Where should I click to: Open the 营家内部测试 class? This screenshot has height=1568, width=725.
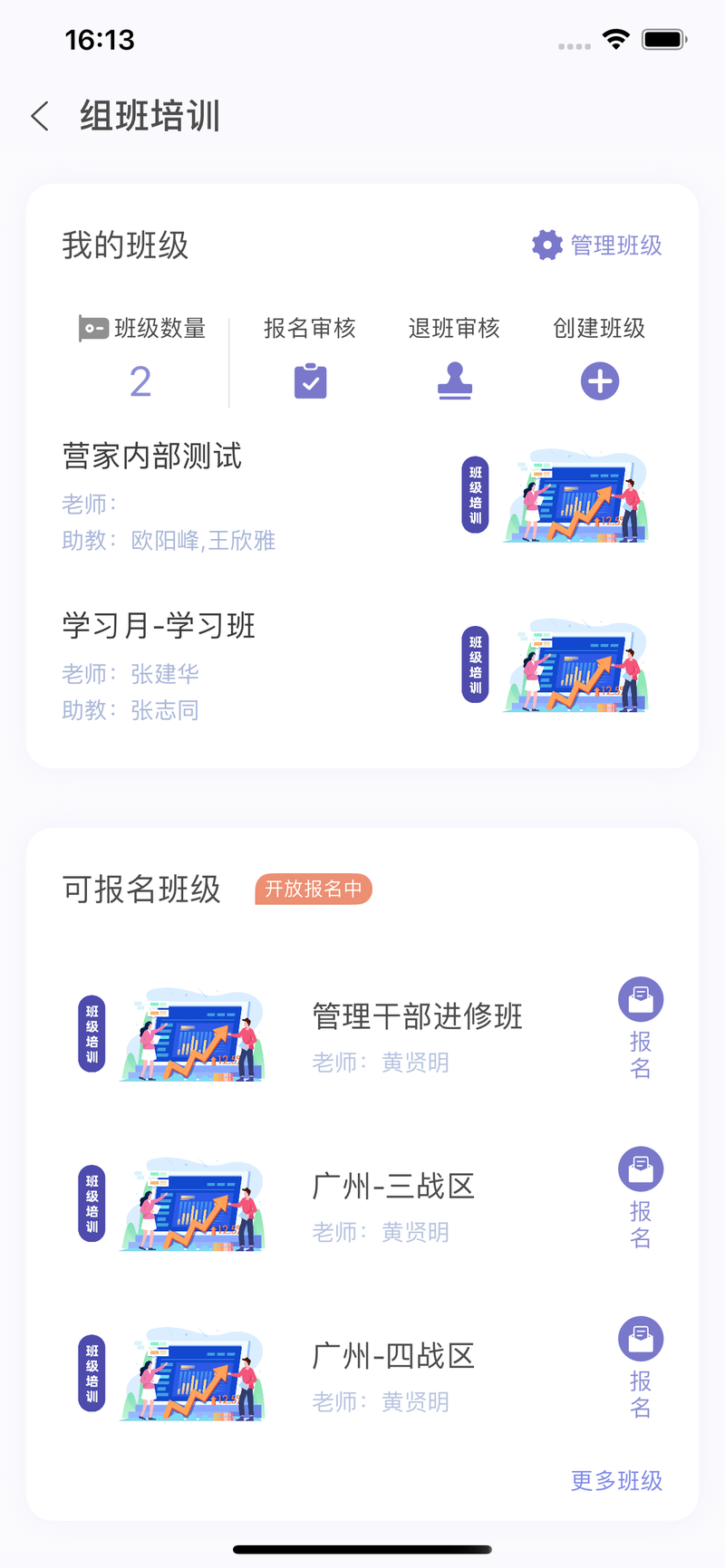tap(152, 457)
